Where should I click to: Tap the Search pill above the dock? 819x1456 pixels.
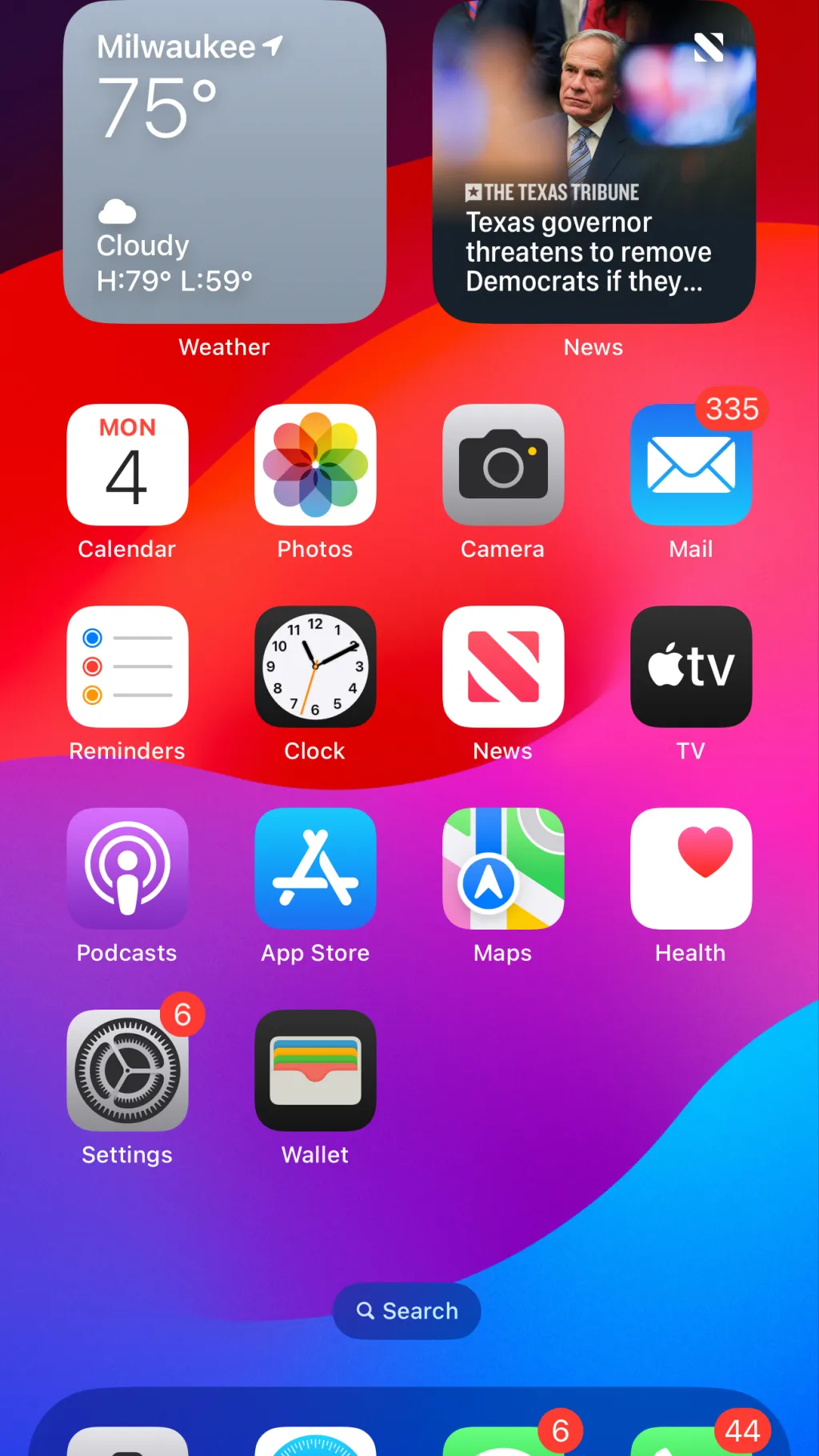[x=407, y=1311]
